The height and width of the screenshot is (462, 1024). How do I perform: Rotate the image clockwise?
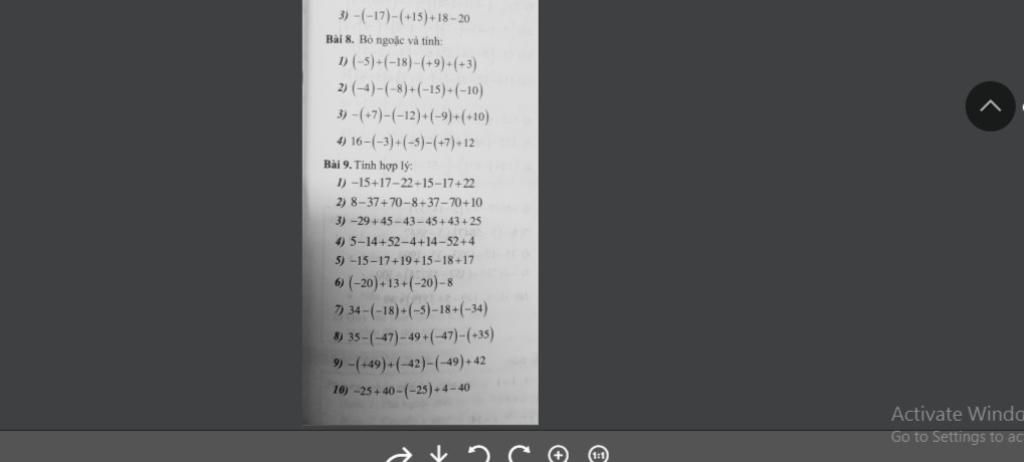click(518, 455)
